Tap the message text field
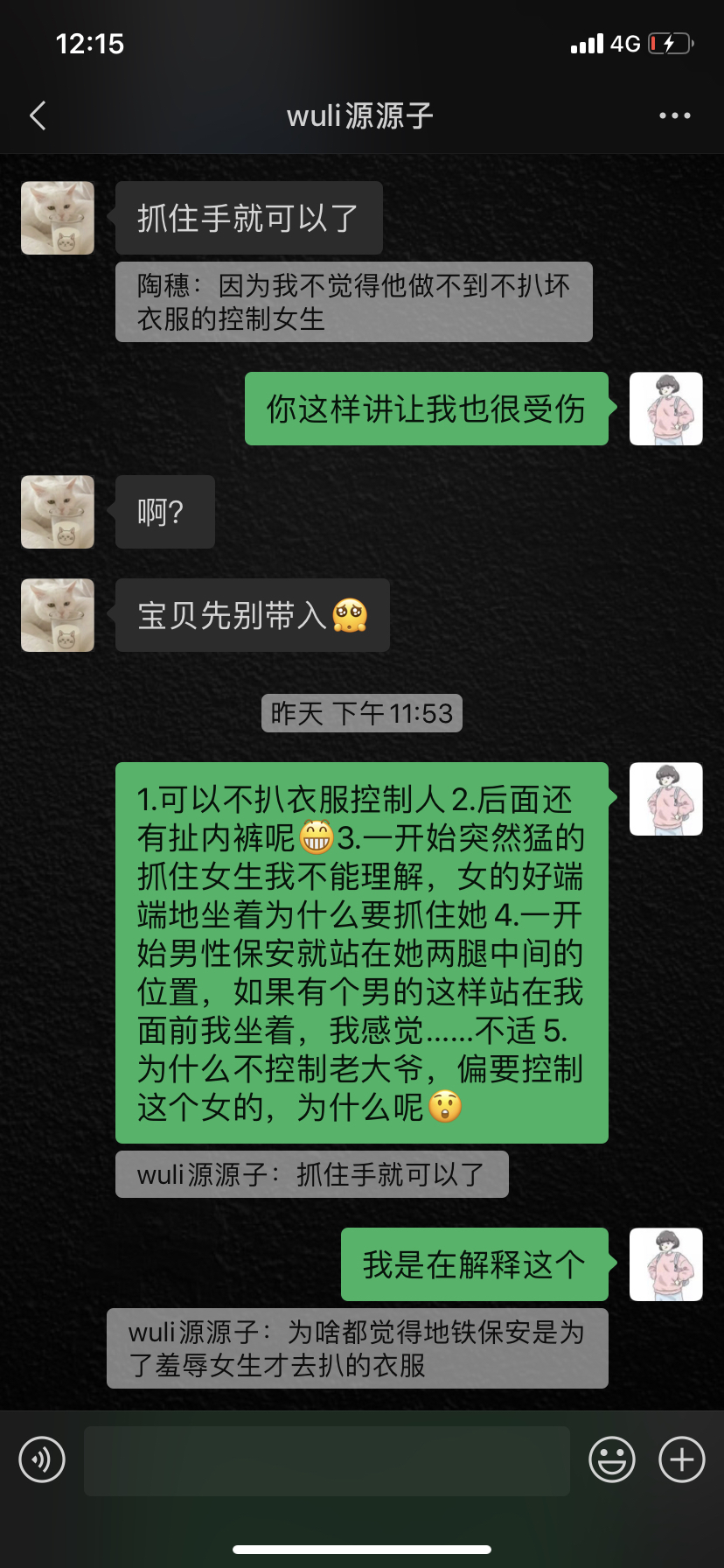 coord(326,1460)
